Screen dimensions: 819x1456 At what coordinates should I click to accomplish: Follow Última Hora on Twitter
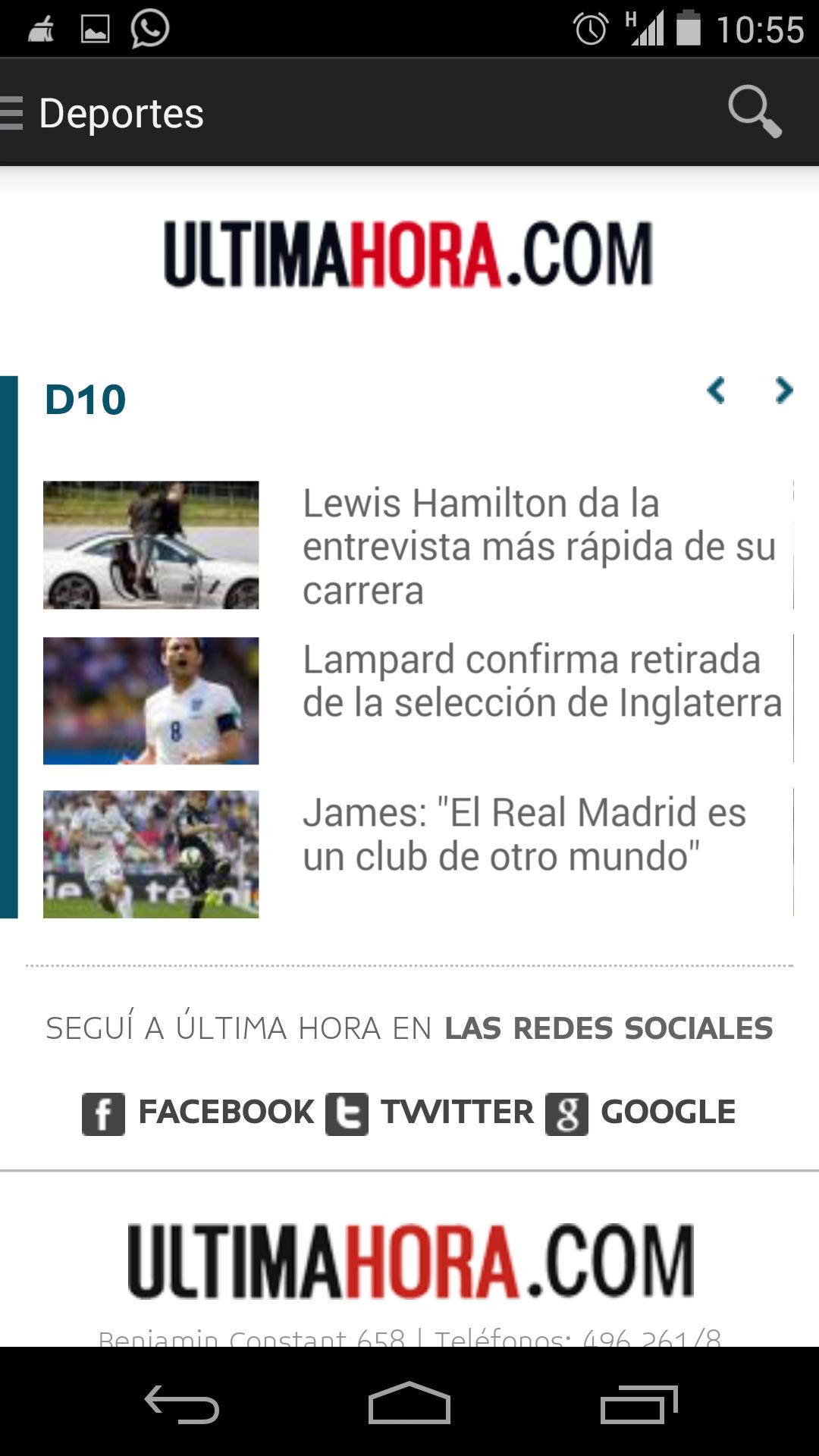click(430, 1113)
